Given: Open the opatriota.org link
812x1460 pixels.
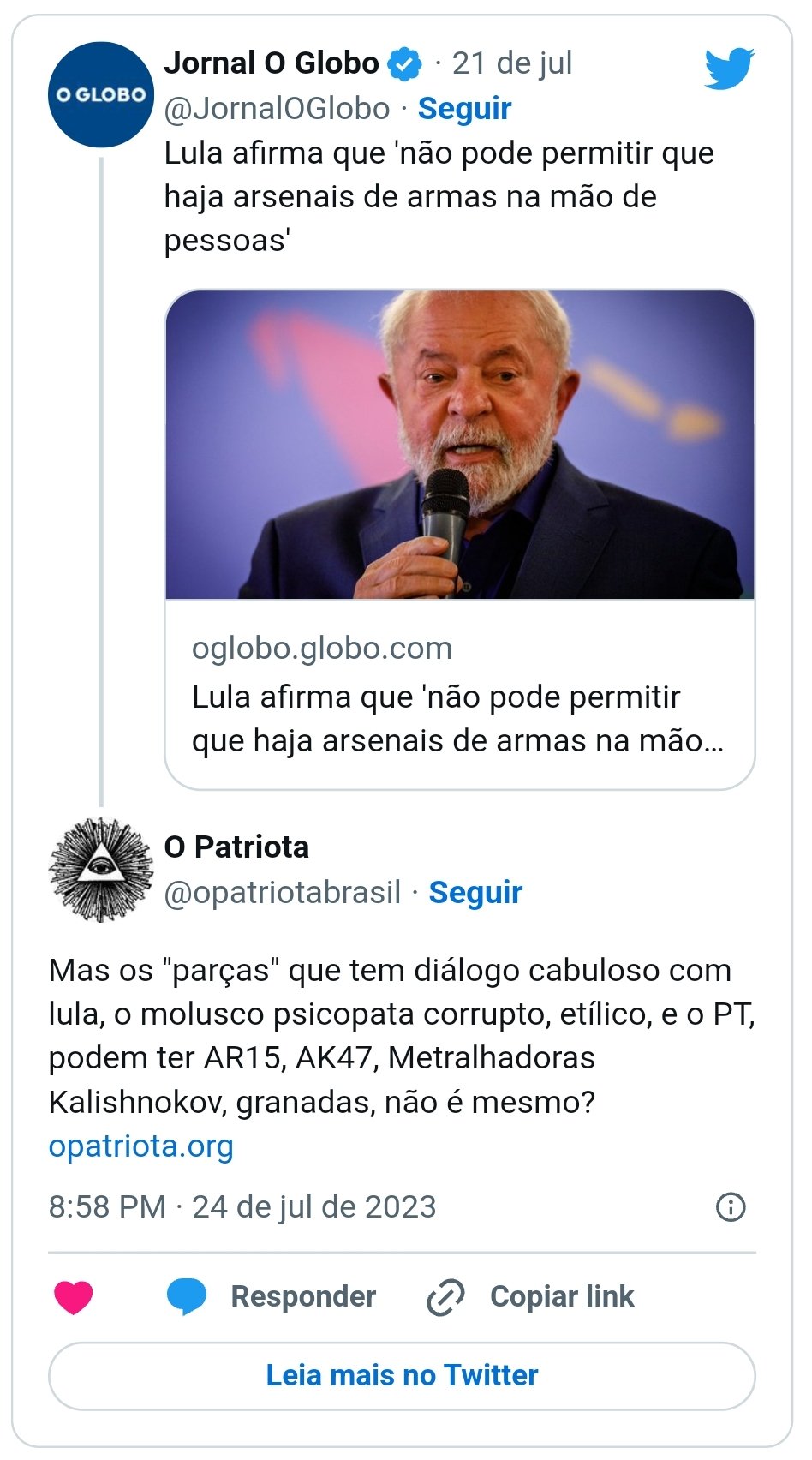Looking at the screenshot, I should tap(141, 1146).
